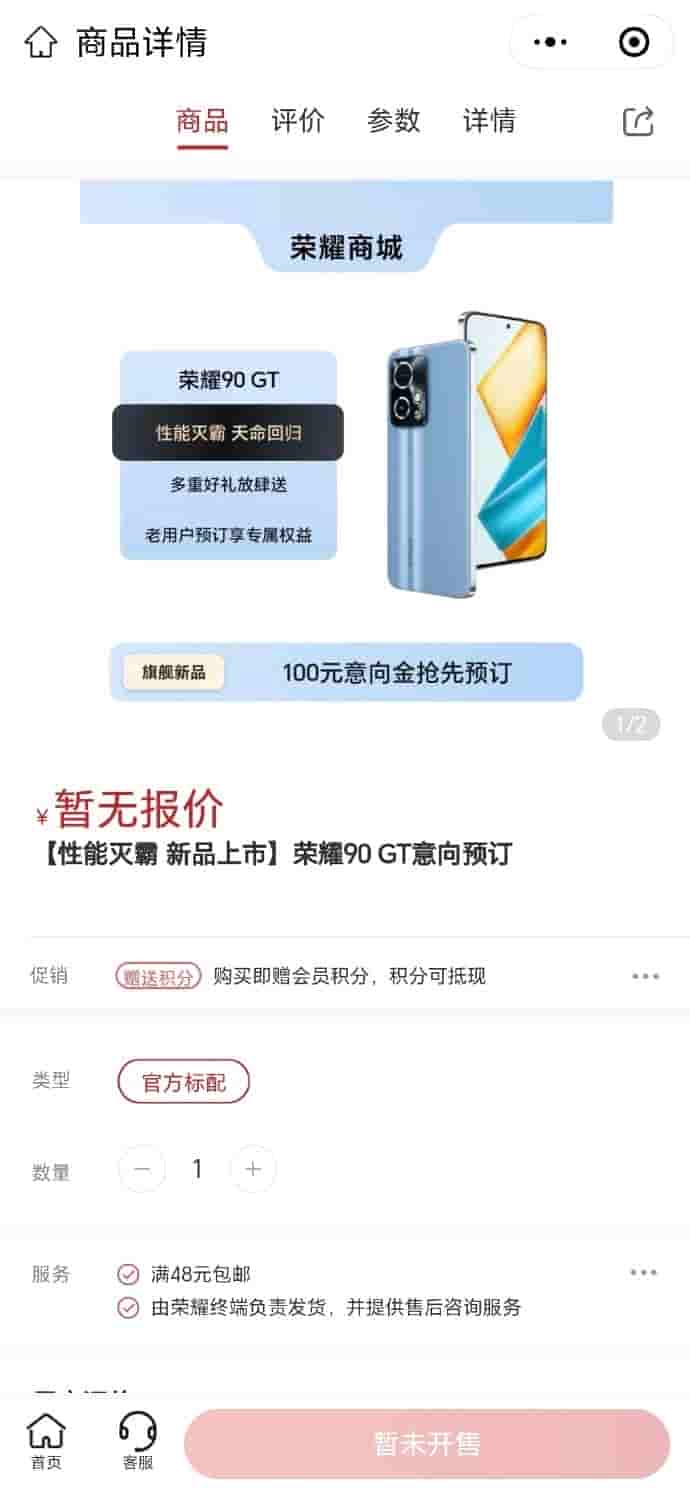This screenshot has height=1488, width=690.
Task: Increase the quantity by one
Action: 253,1169
